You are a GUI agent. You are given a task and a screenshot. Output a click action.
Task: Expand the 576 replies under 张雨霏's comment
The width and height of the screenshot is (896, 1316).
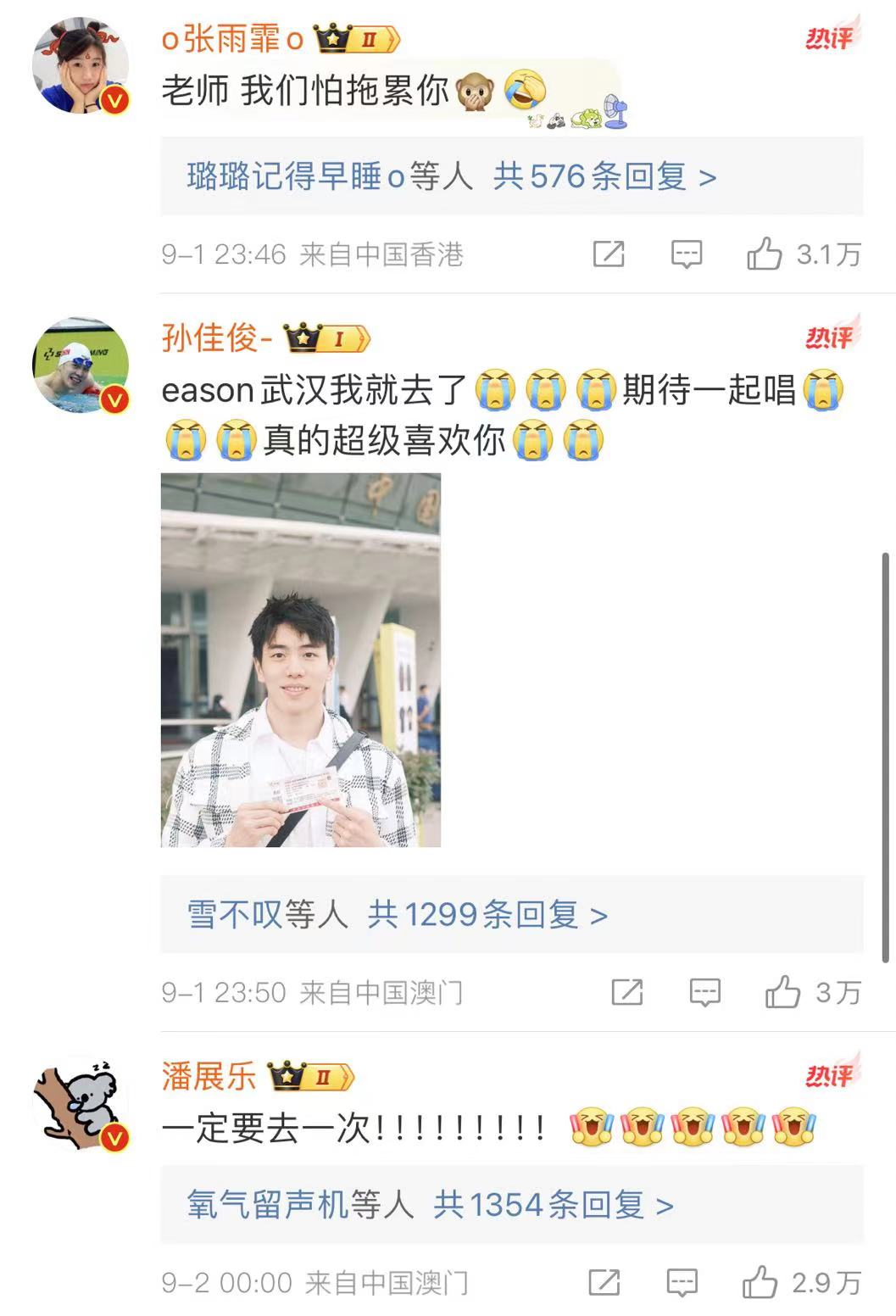click(x=451, y=177)
